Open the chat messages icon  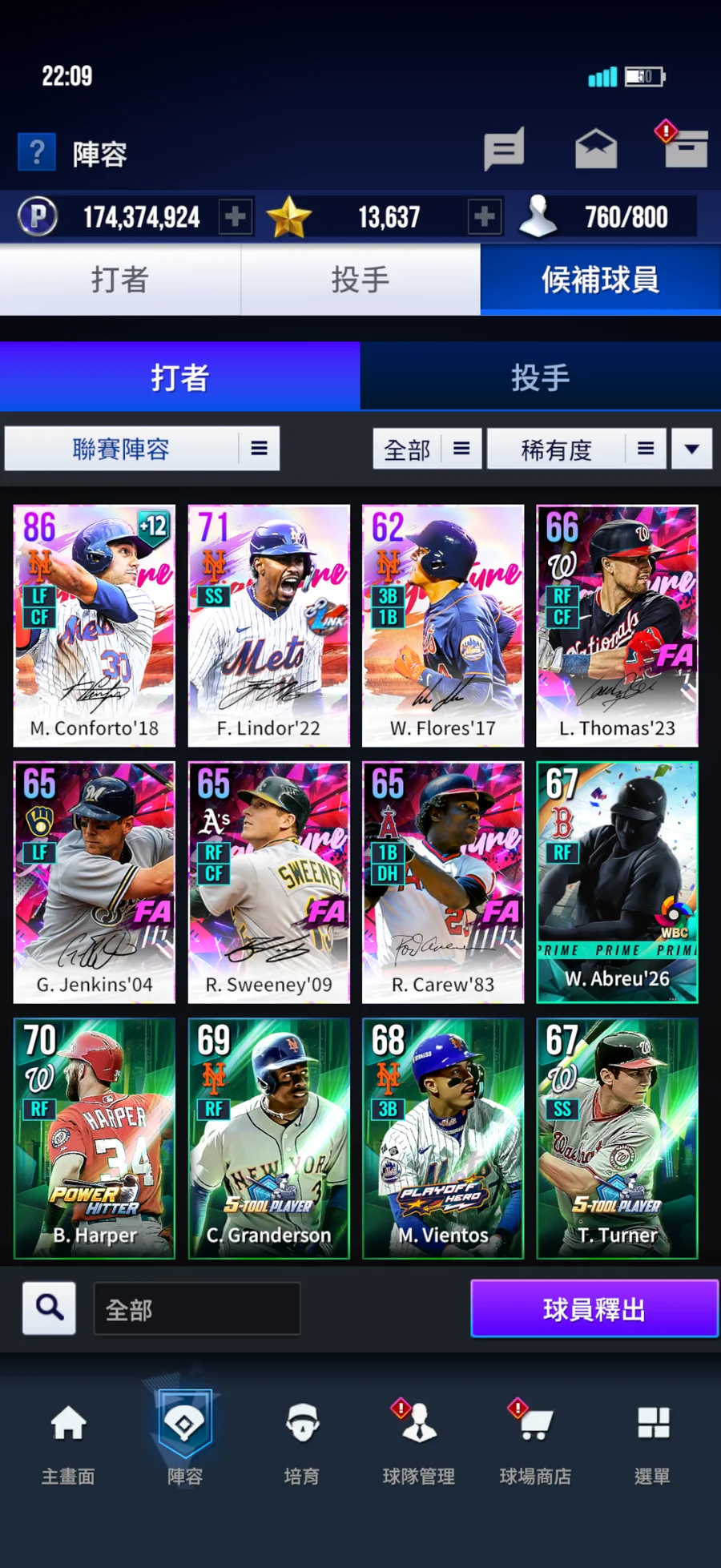(x=504, y=150)
